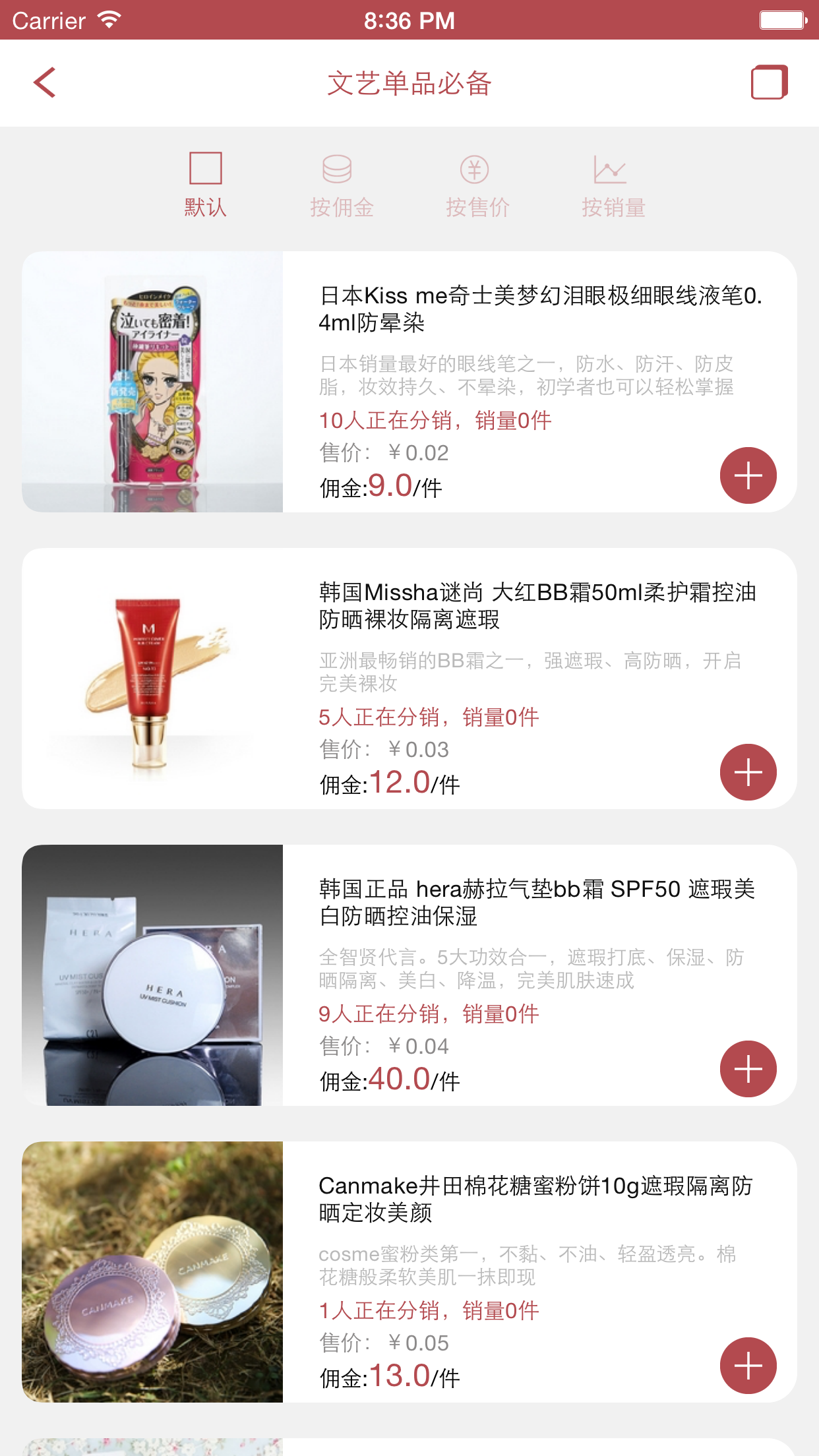Viewport: 819px width, 1456px height.
Task: Open the hera气垫bb霜 product listing
Action: pos(534,903)
